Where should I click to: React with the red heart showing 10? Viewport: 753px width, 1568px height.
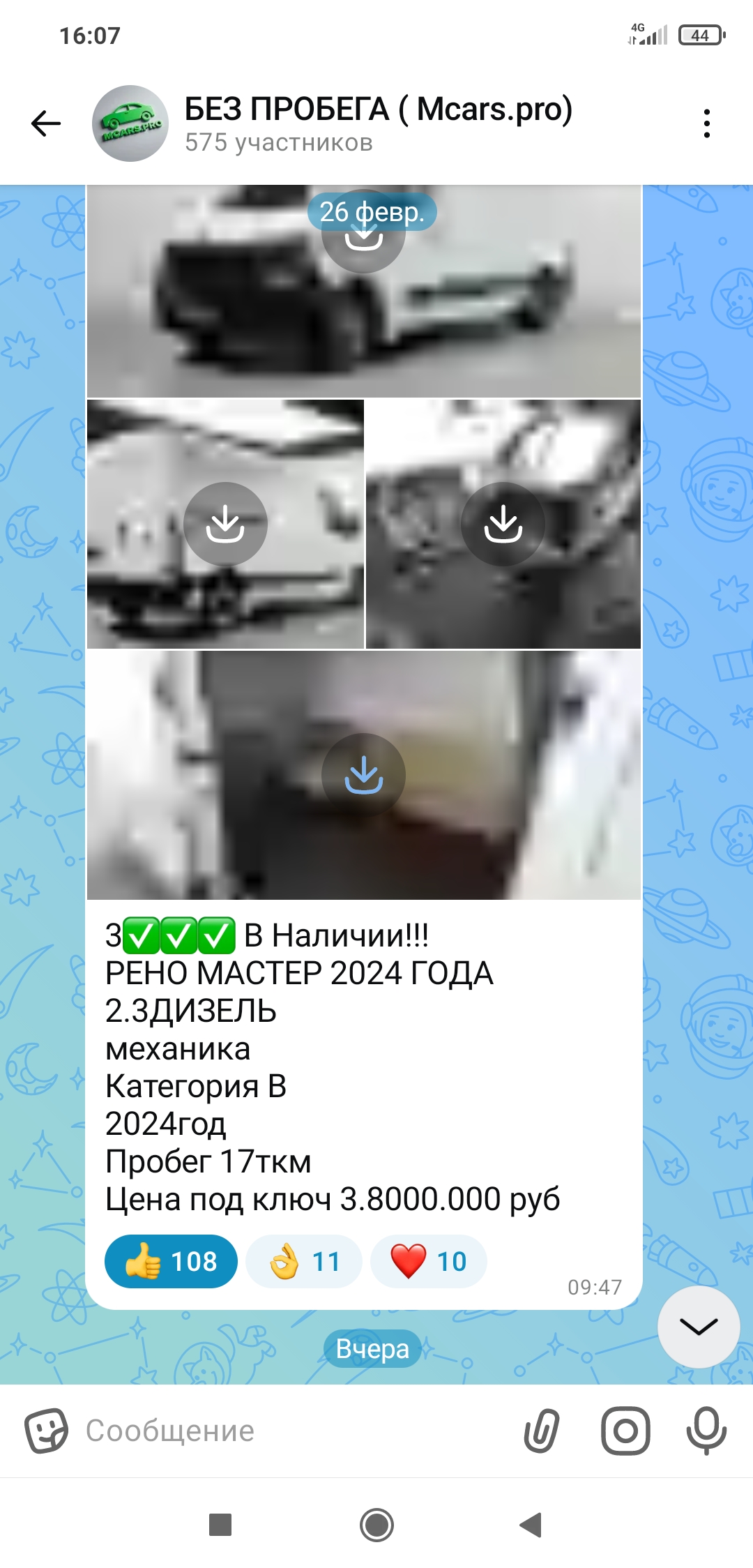428,1261
